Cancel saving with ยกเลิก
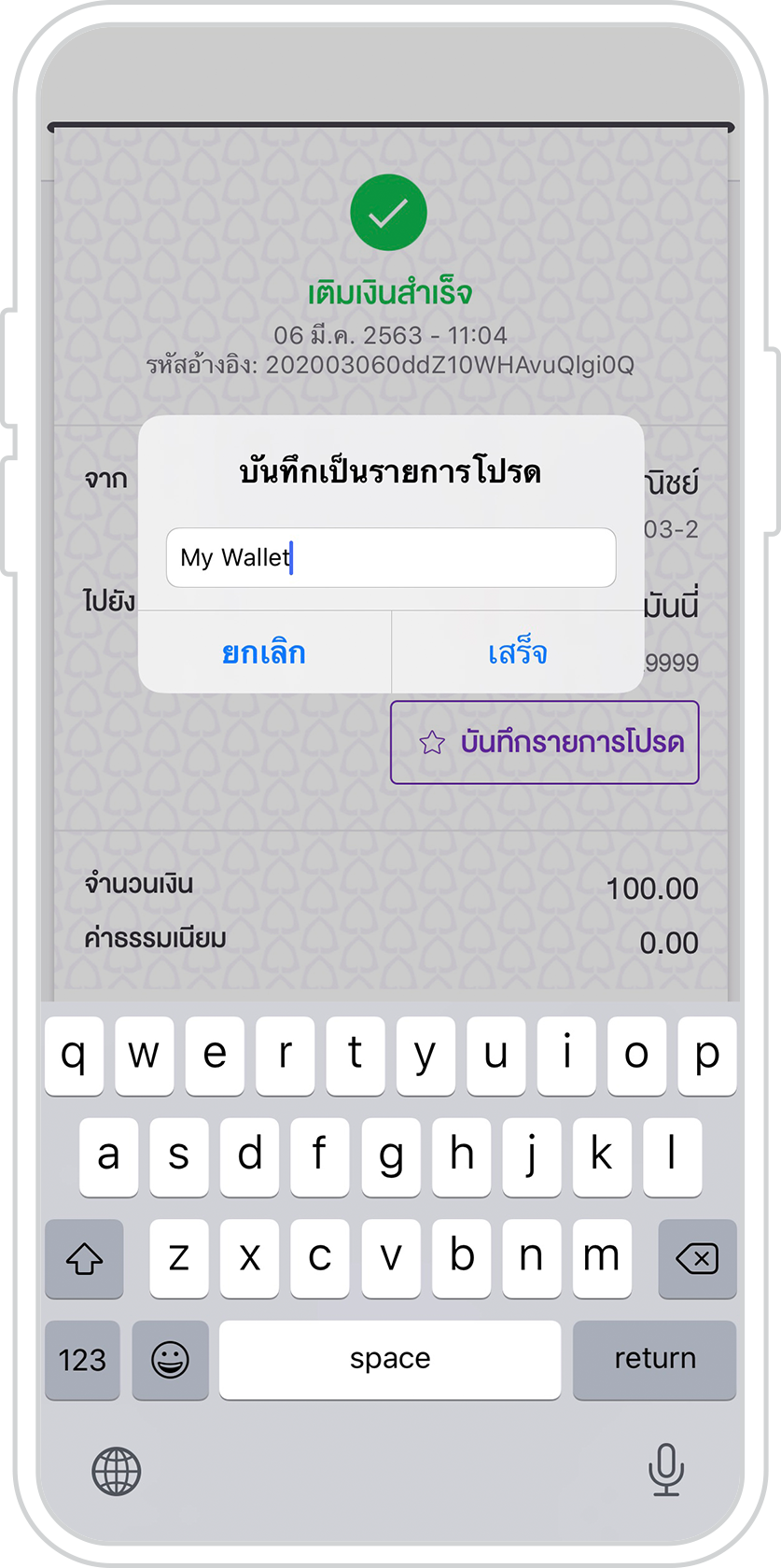The width and height of the screenshot is (781, 1568). click(x=264, y=652)
